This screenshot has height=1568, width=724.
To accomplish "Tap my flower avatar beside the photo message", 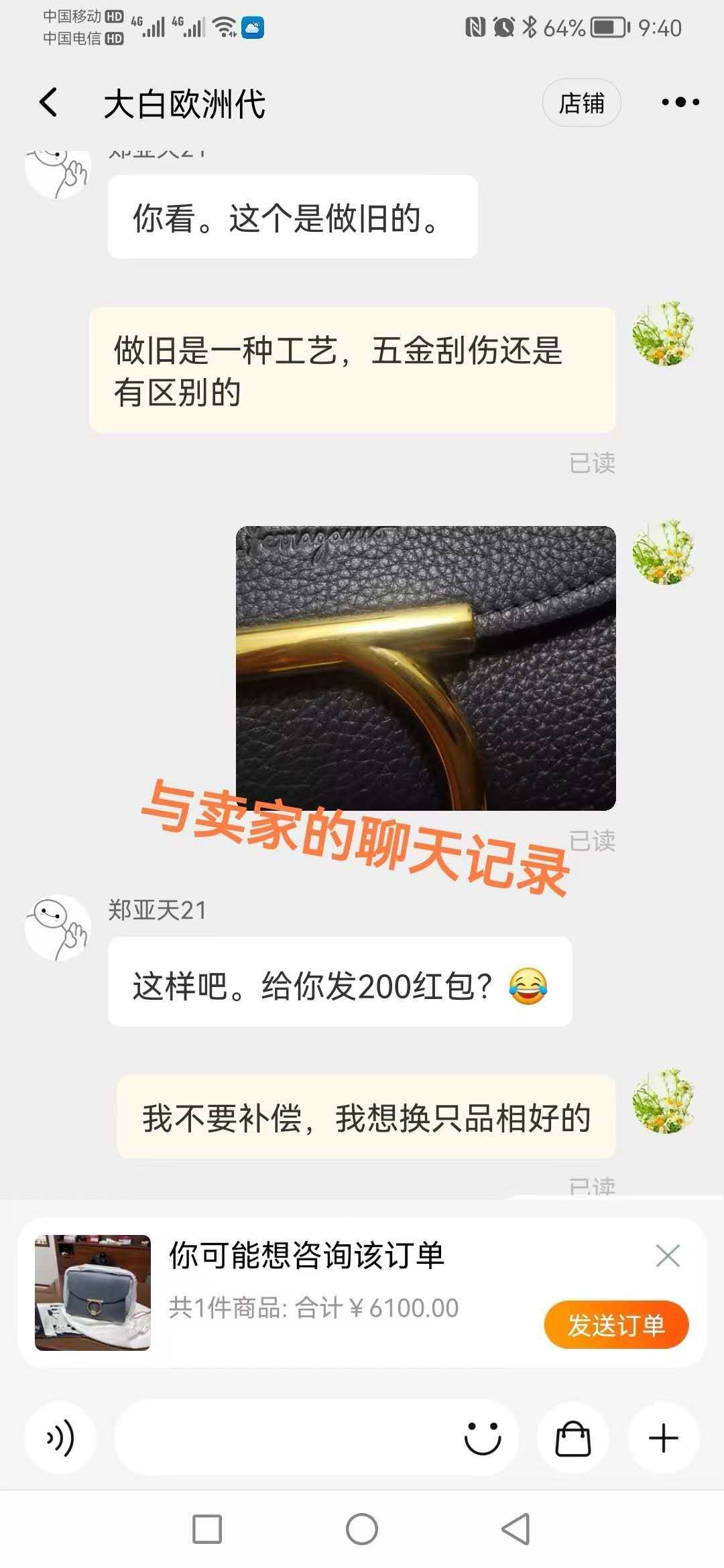I will [664, 553].
